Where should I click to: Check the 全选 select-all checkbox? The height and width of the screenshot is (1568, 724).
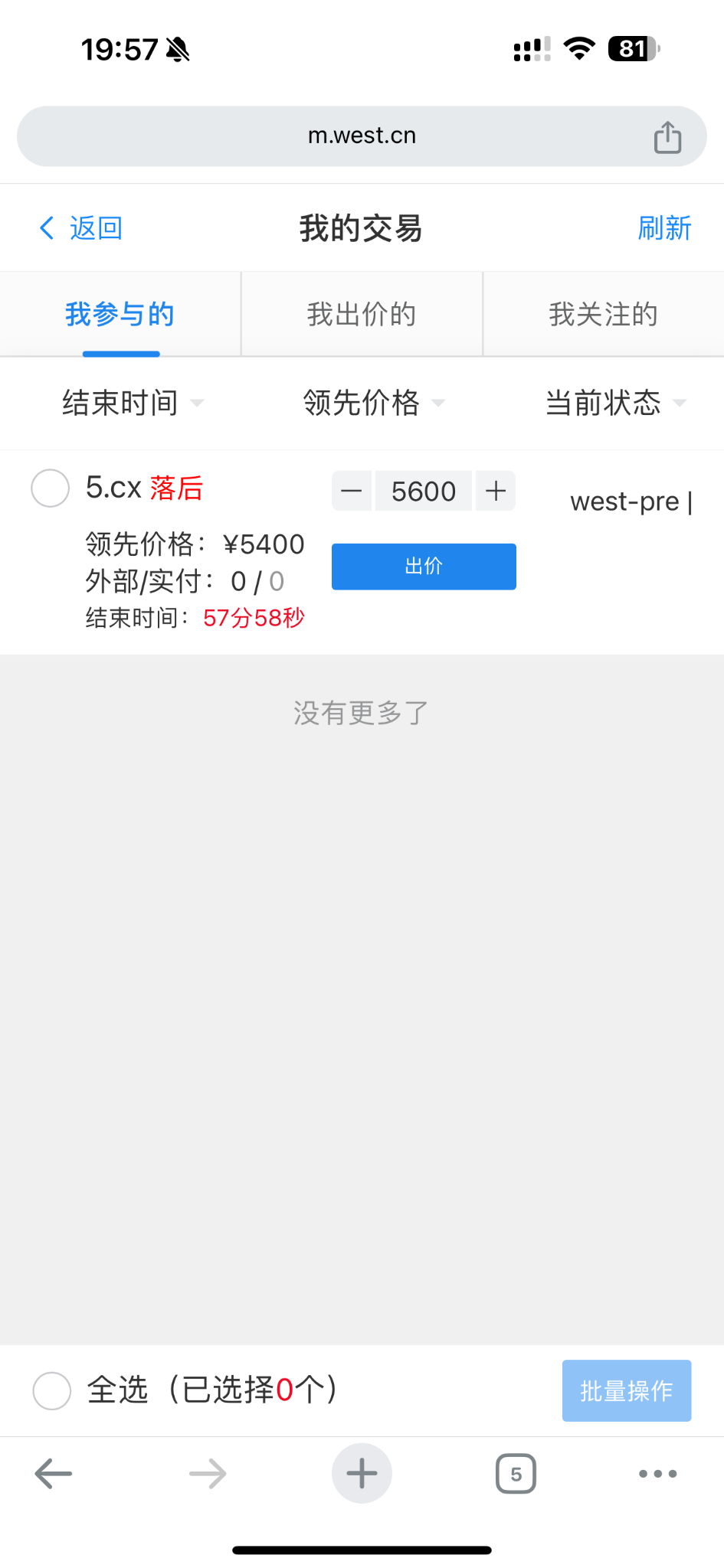[x=52, y=1390]
